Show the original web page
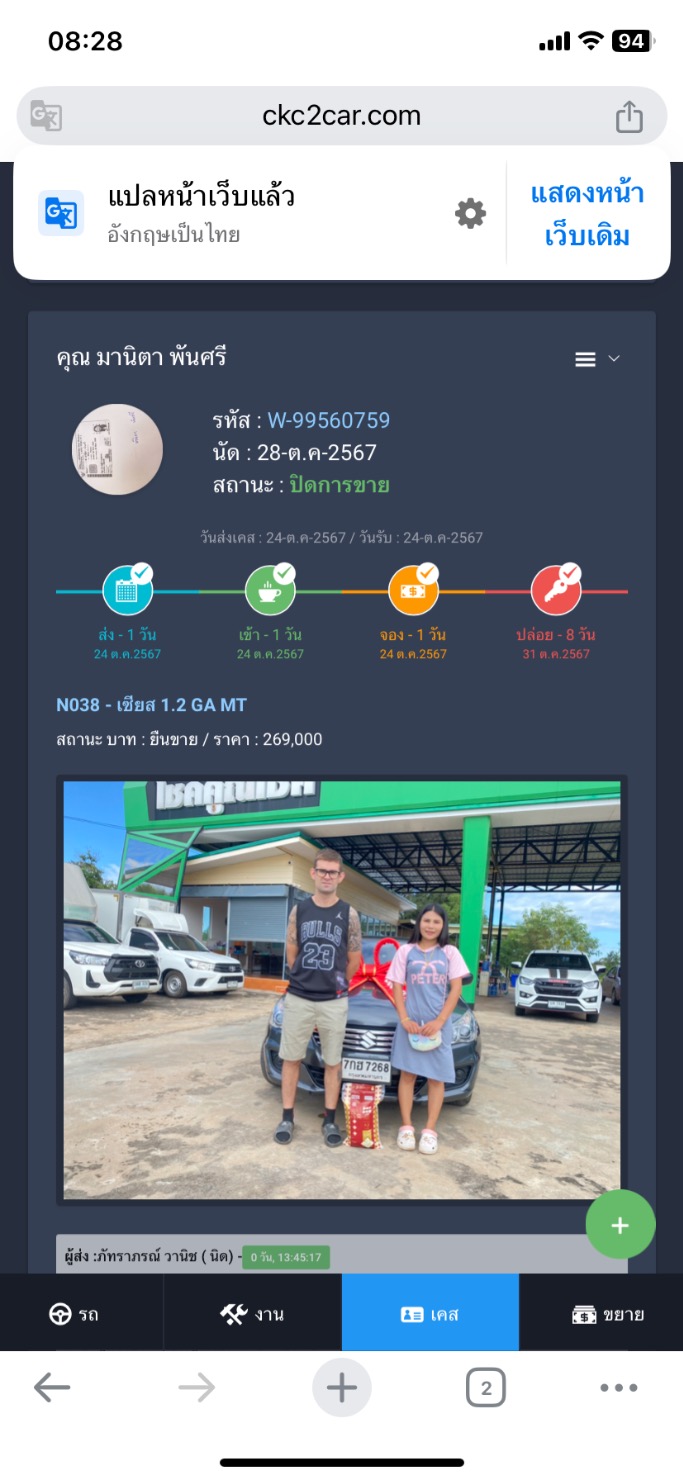 click(x=587, y=214)
